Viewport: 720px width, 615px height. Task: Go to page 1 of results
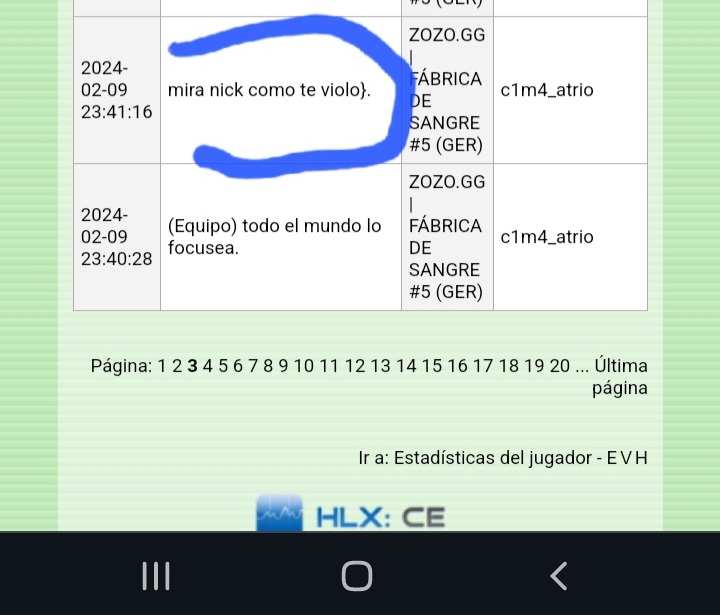(x=162, y=366)
